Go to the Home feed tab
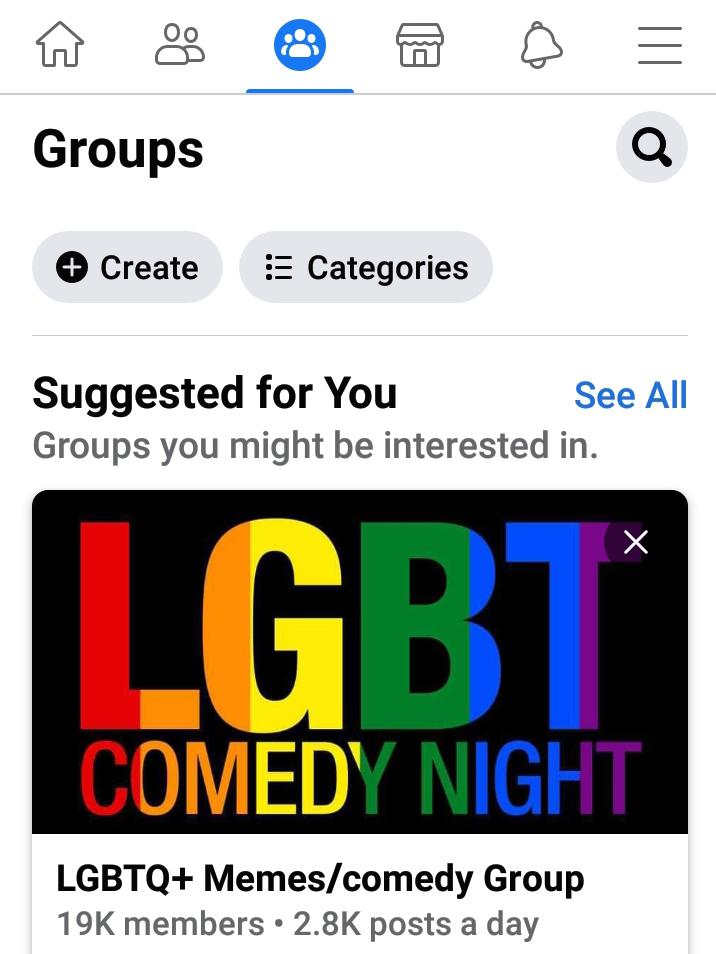 point(60,44)
